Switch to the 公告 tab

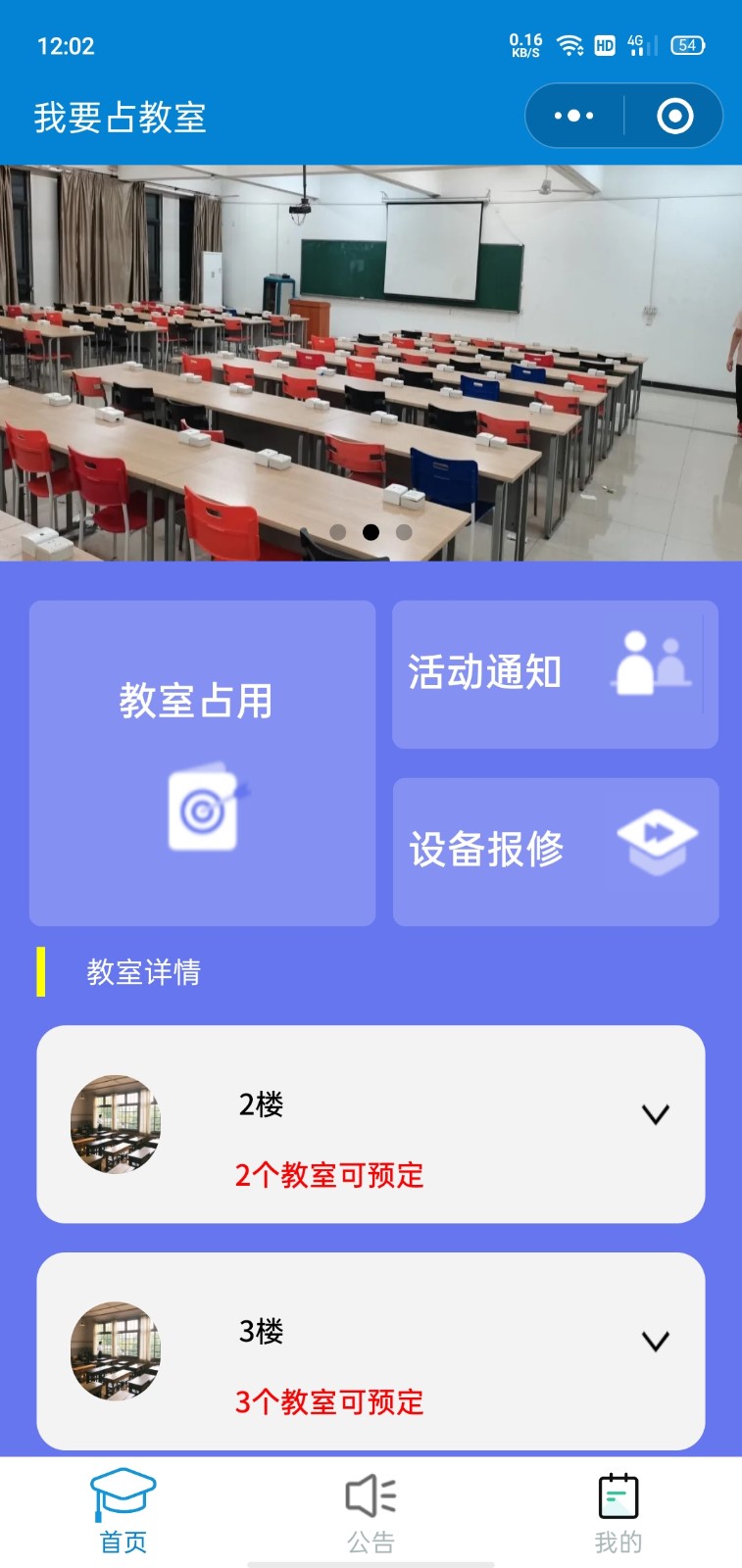click(x=371, y=1514)
